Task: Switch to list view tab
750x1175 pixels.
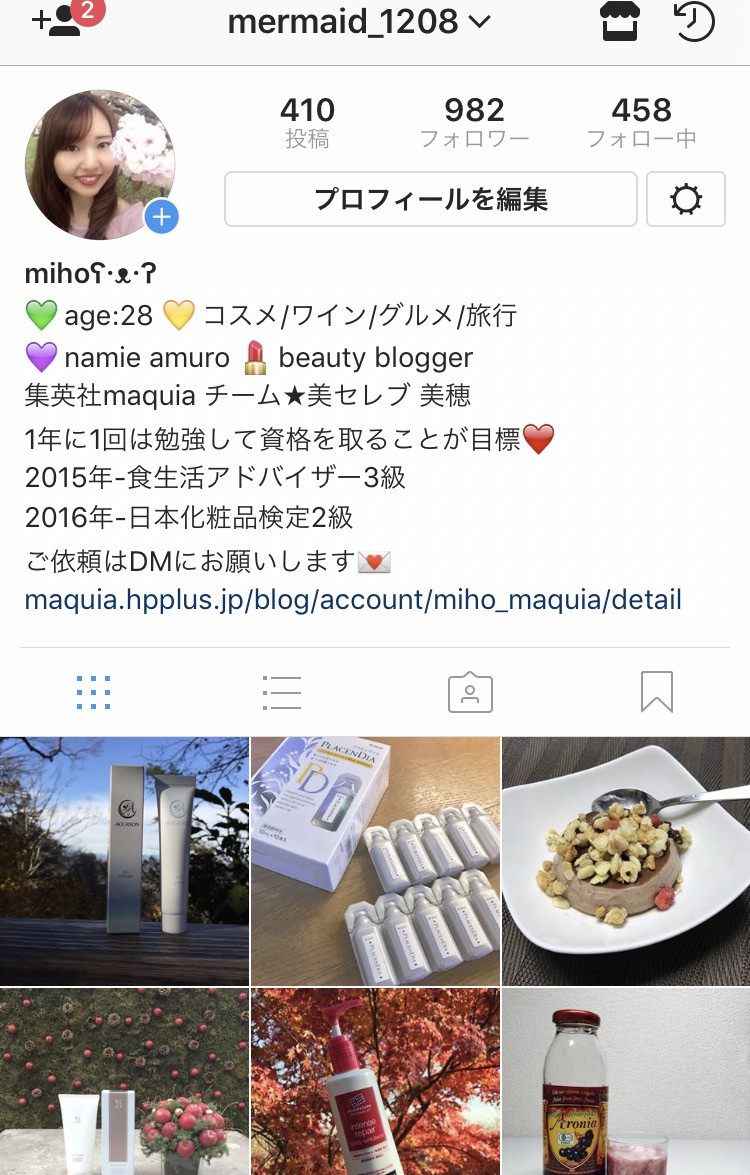Action: [x=281, y=692]
